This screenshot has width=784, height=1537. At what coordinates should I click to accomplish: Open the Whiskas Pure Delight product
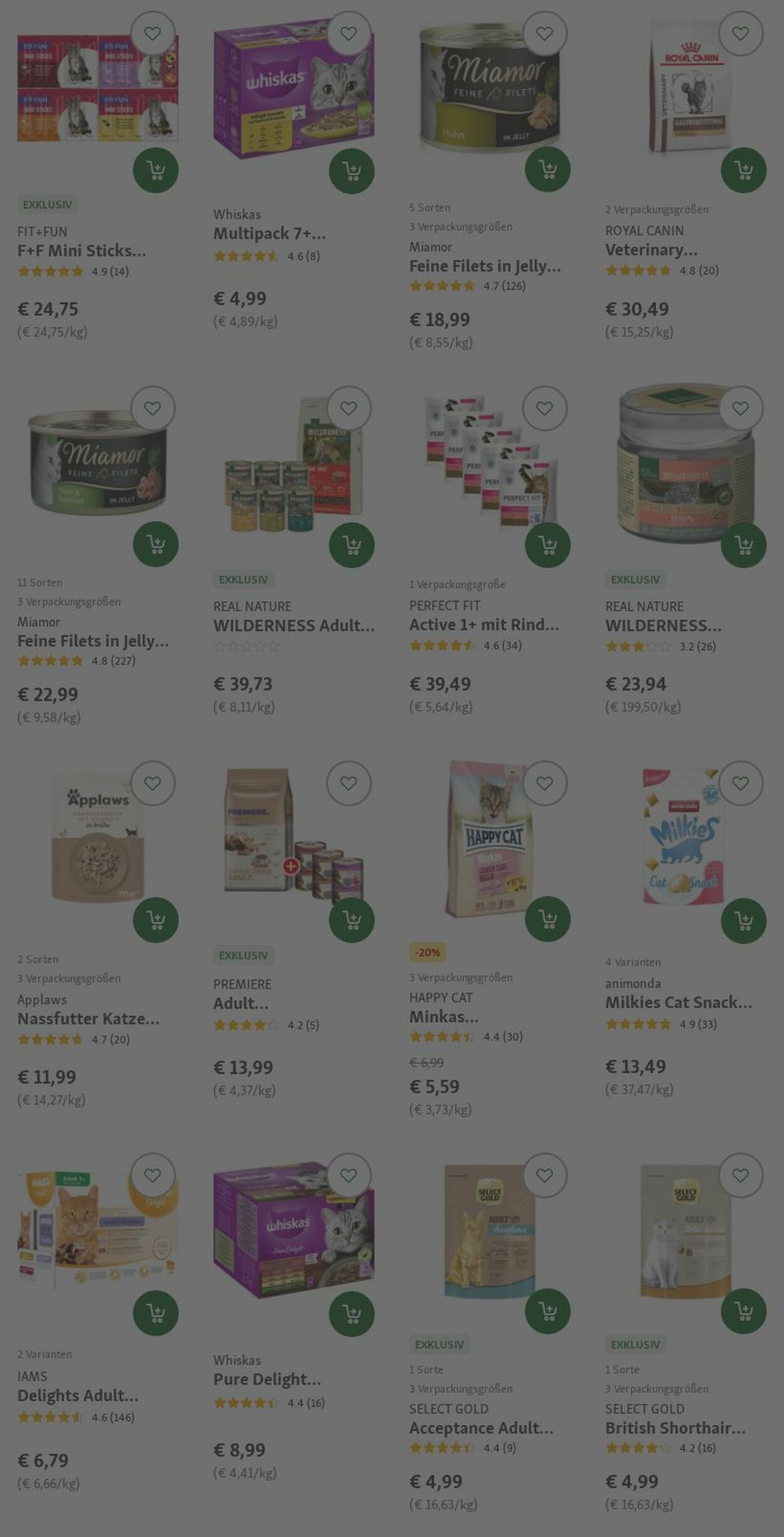point(267,1379)
